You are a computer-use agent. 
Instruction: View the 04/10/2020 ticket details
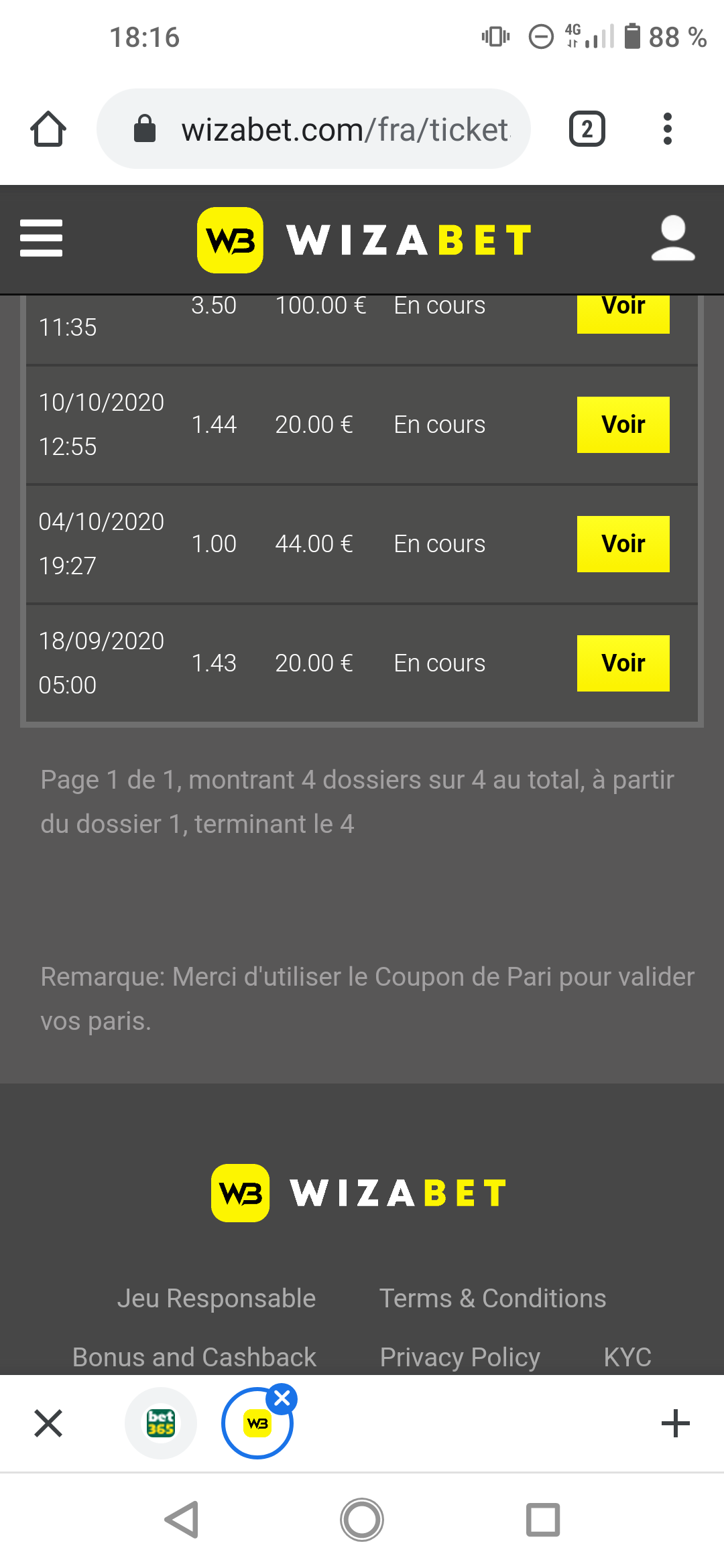623,544
